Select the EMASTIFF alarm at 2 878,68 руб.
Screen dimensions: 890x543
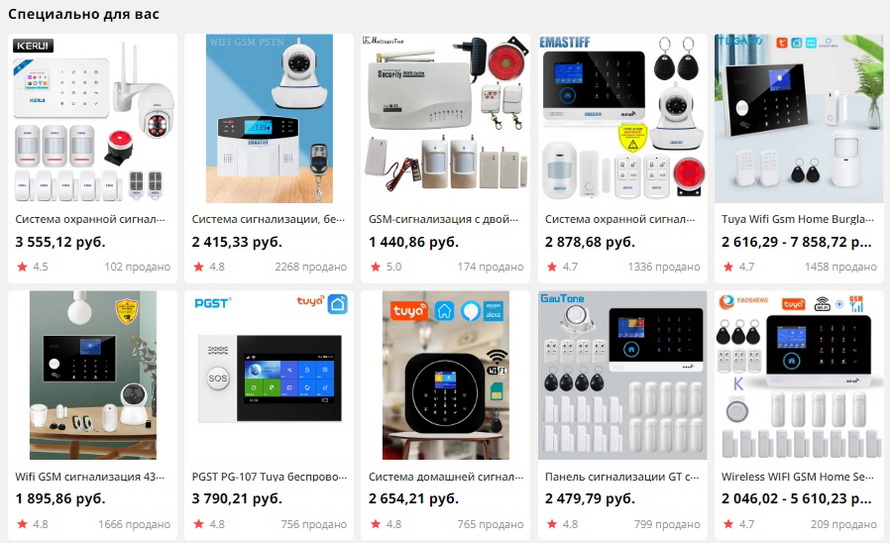point(622,120)
